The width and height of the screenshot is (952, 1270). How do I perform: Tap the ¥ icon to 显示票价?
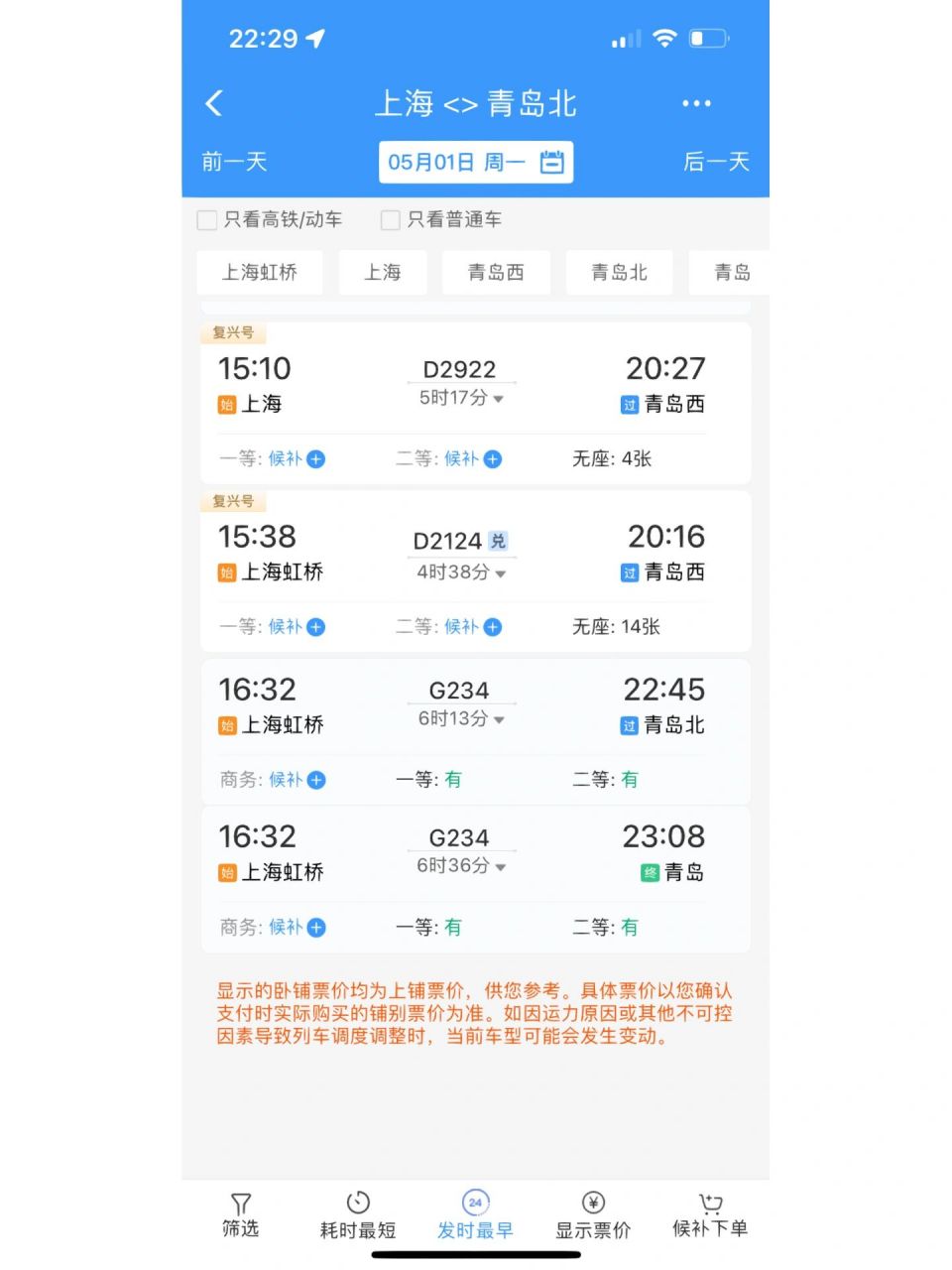coord(592,1203)
